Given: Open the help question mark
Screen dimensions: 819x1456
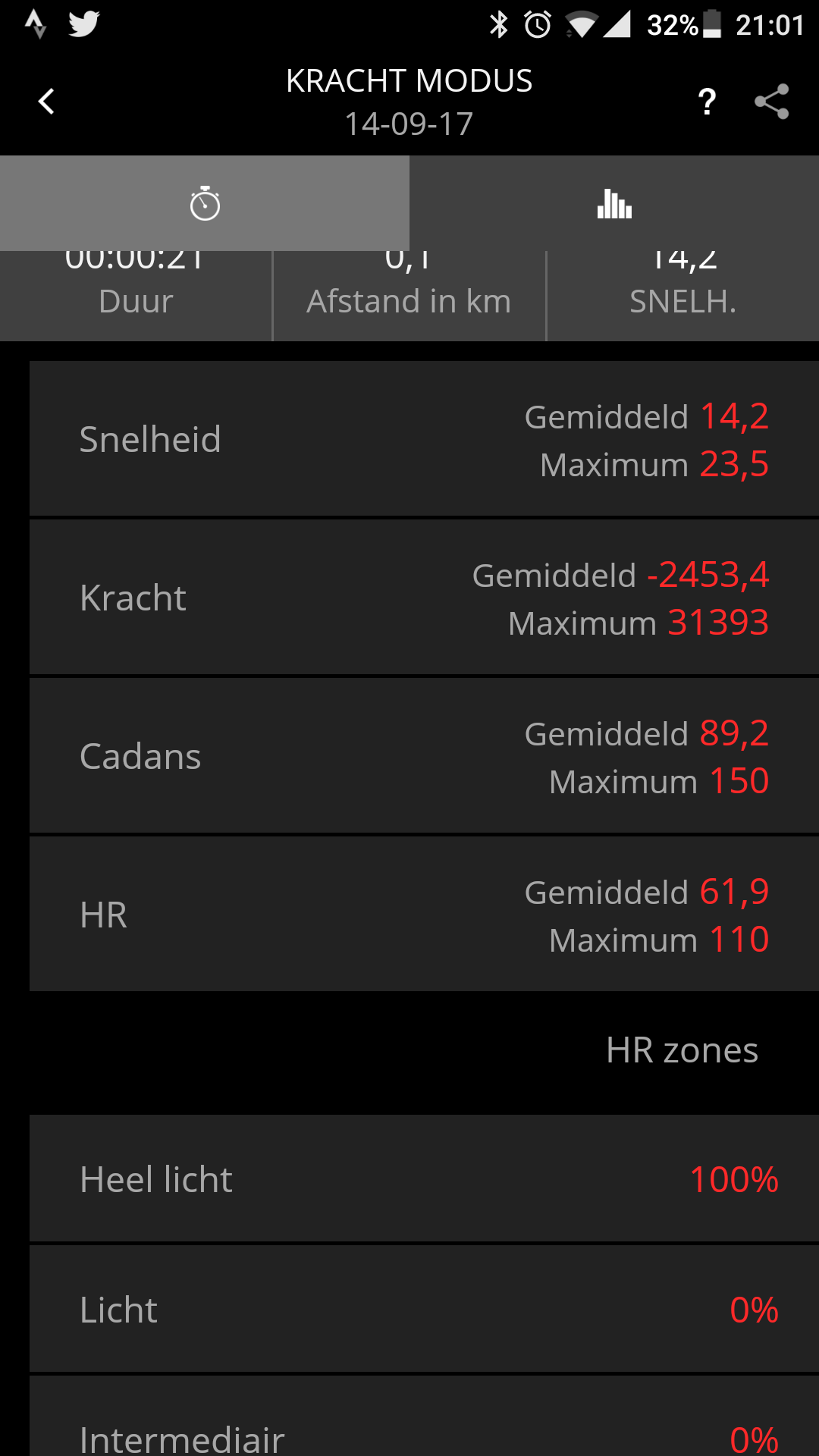Looking at the screenshot, I should tap(707, 102).
